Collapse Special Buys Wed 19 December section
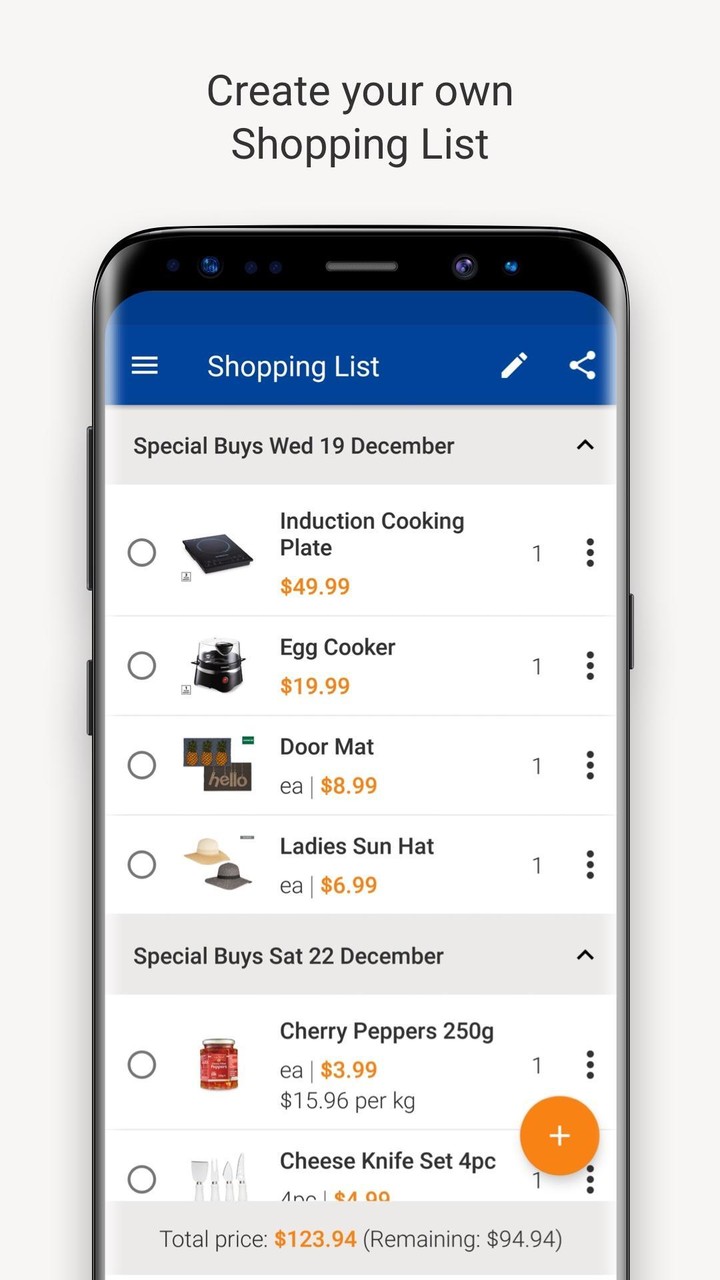Image resolution: width=720 pixels, height=1280 pixels. (585, 446)
